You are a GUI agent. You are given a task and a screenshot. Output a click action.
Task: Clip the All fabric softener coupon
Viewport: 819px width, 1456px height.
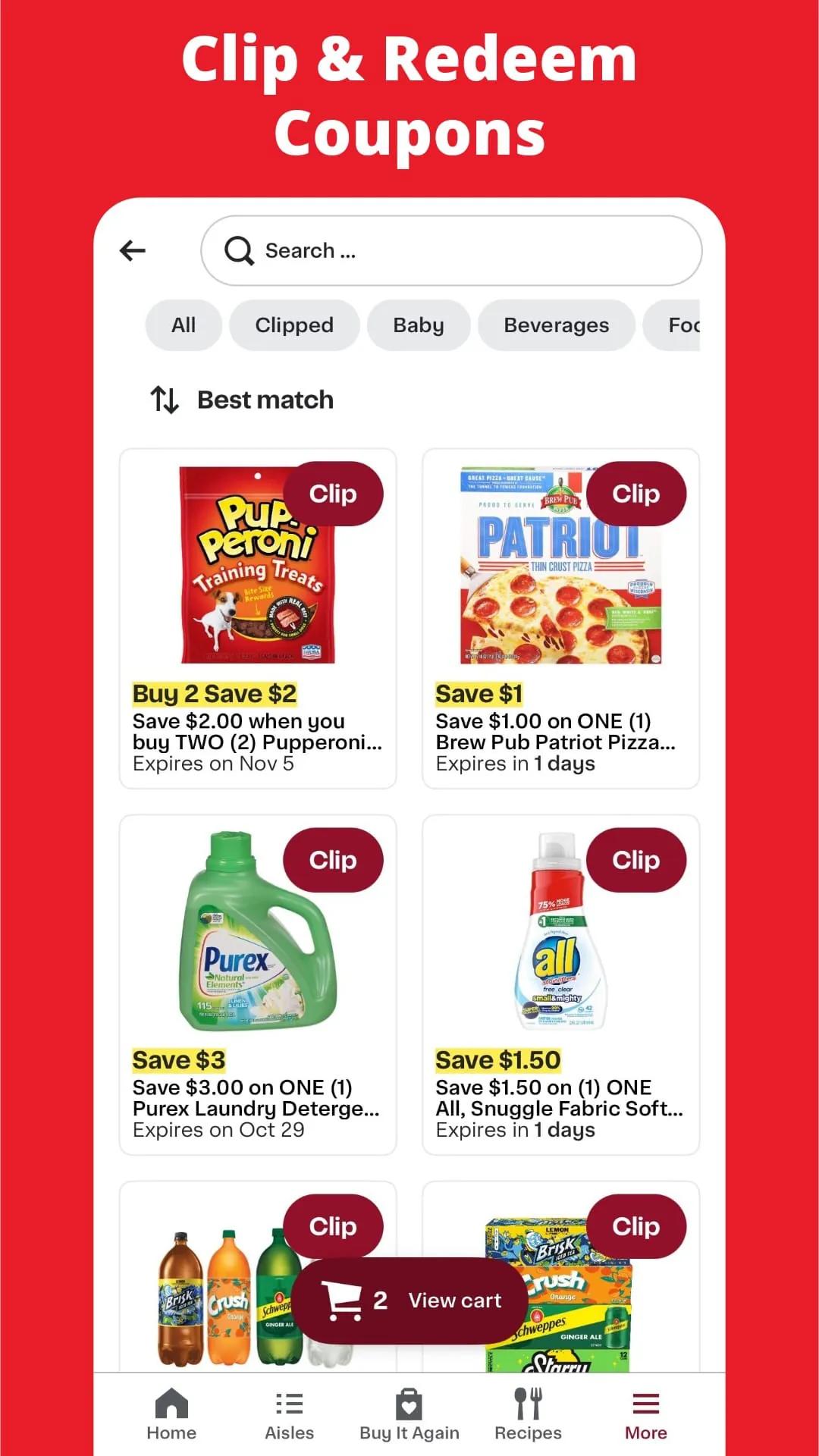(x=635, y=859)
